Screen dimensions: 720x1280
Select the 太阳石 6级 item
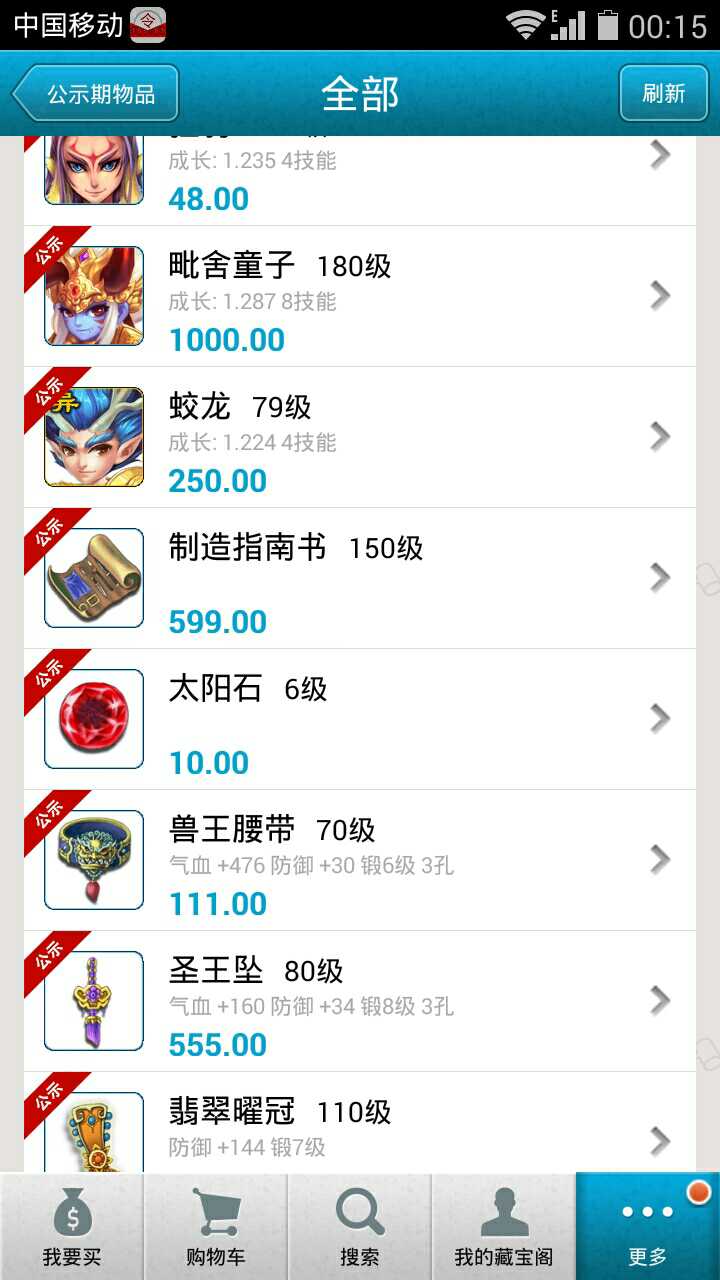click(x=360, y=720)
